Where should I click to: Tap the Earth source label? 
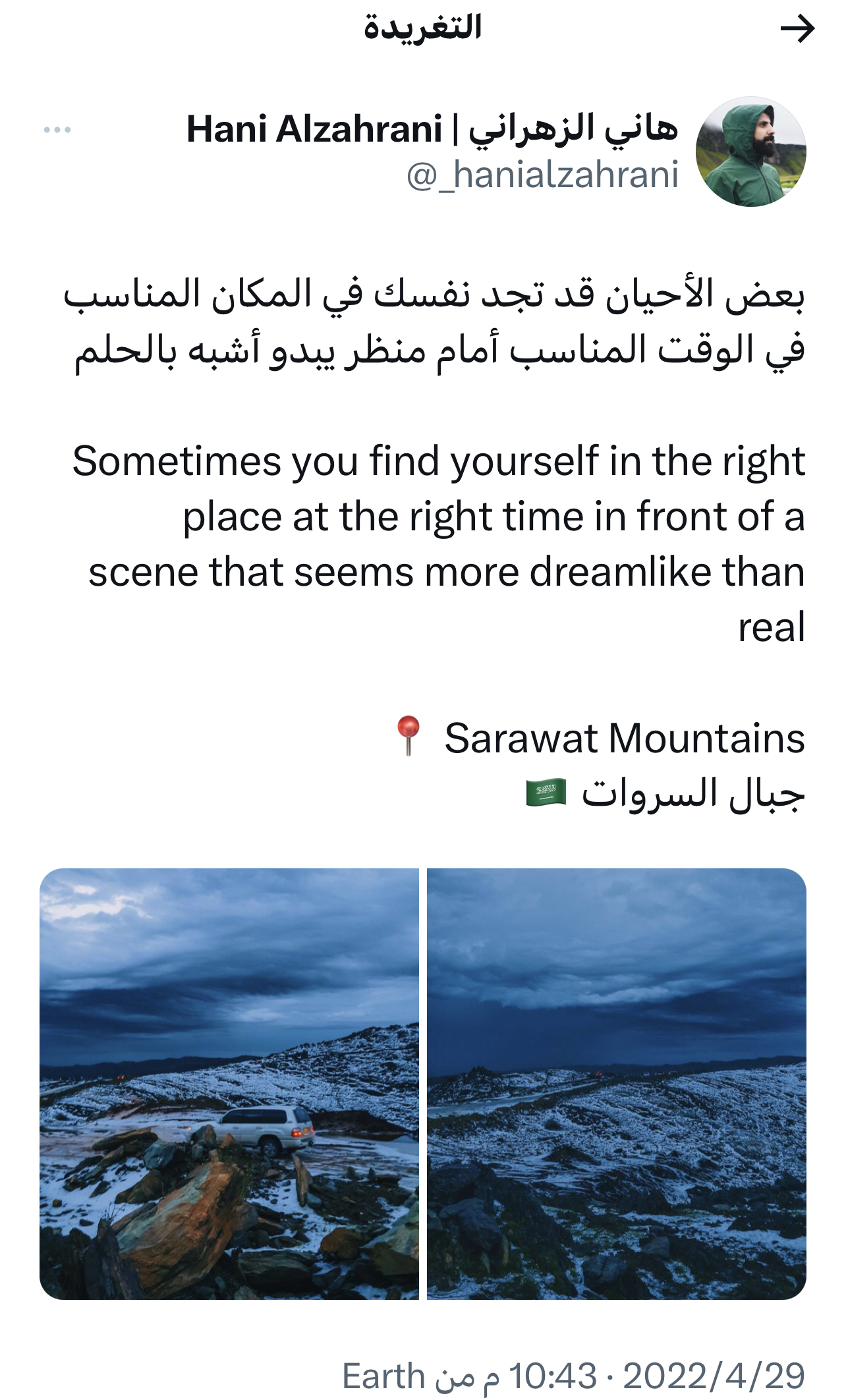[383, 1376]
